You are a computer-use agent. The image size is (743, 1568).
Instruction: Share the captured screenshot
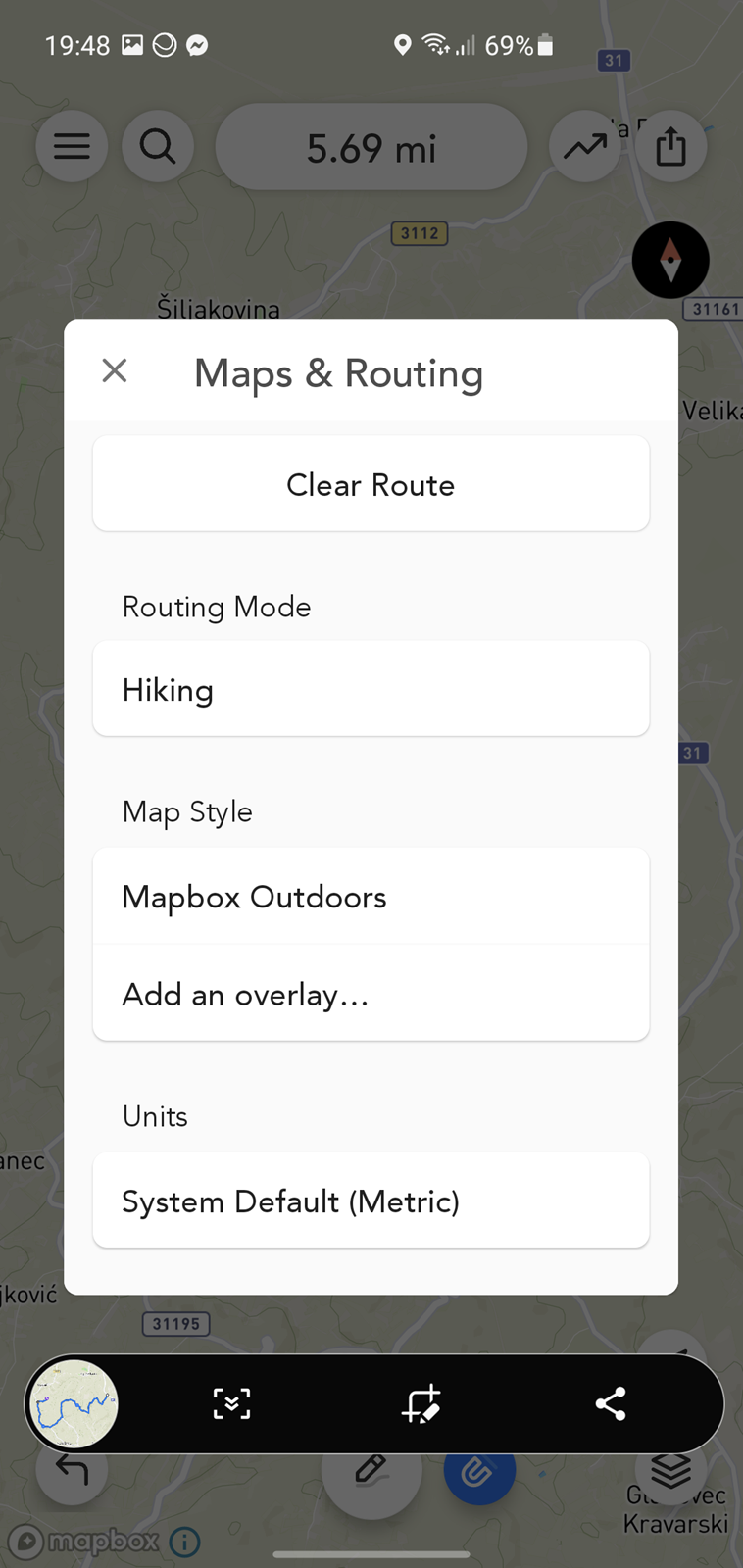(611, 1403)
